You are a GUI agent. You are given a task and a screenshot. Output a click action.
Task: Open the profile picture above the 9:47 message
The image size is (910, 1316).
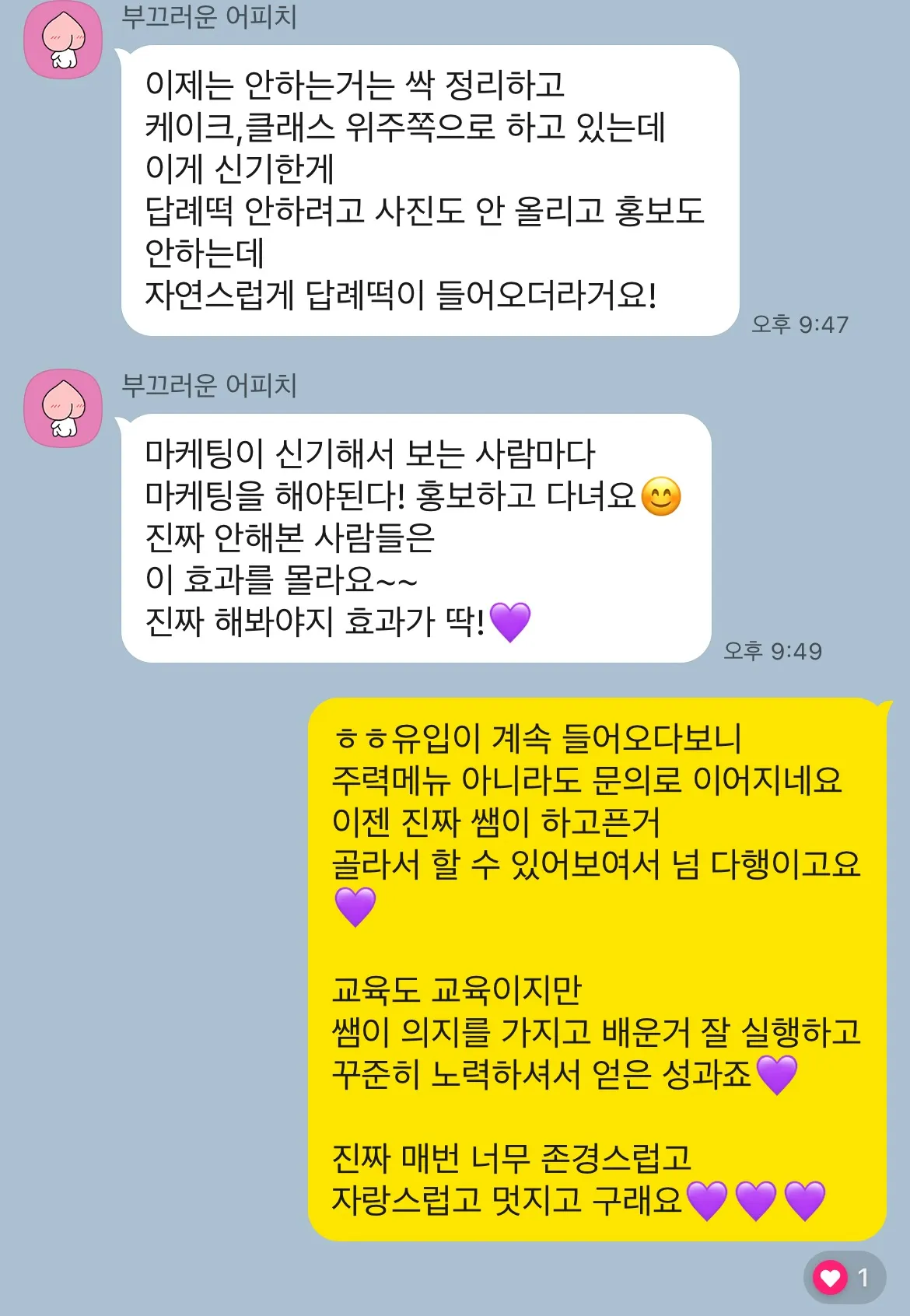[x=63, y=39]
